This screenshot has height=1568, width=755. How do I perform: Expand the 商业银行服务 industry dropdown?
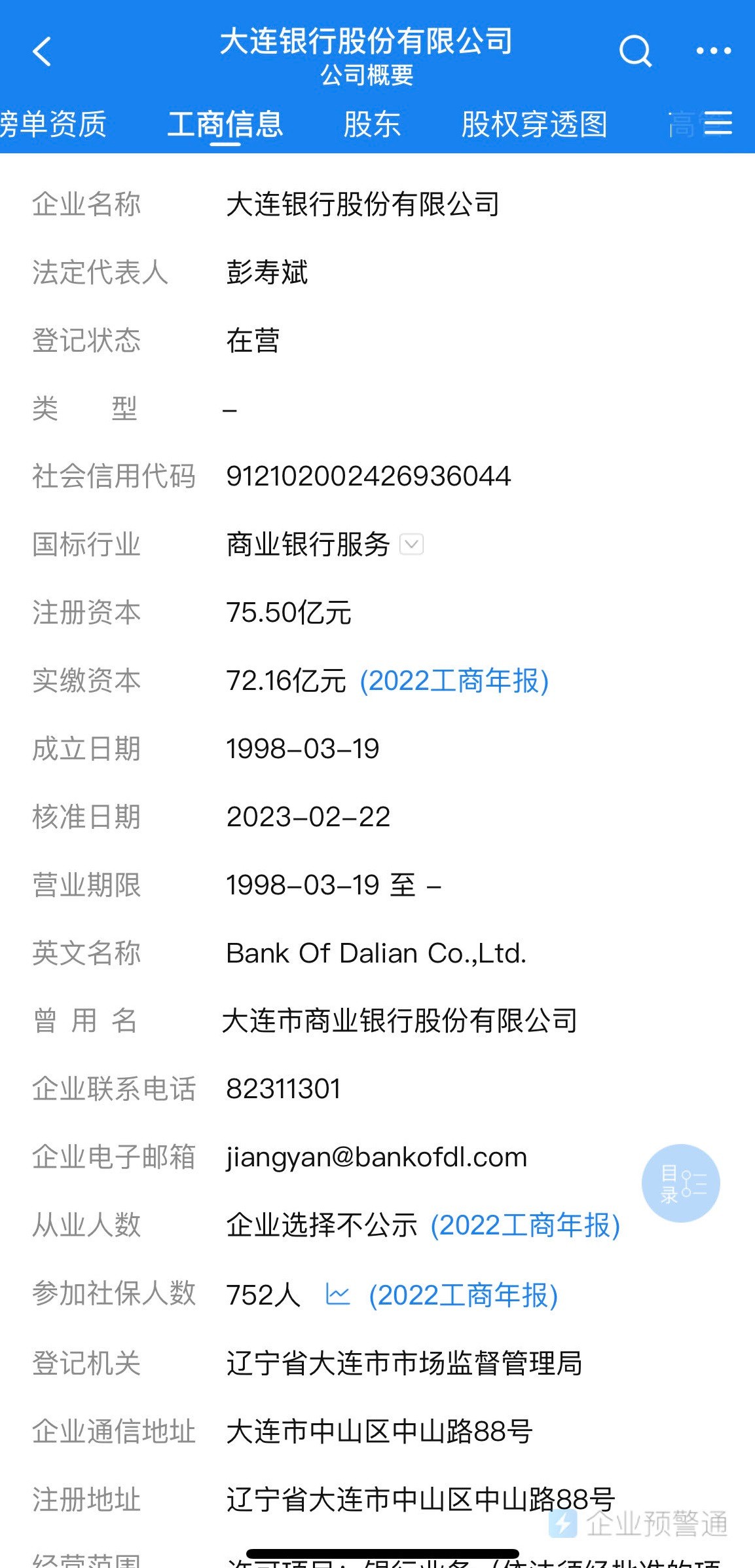click(x=411, y=545)
